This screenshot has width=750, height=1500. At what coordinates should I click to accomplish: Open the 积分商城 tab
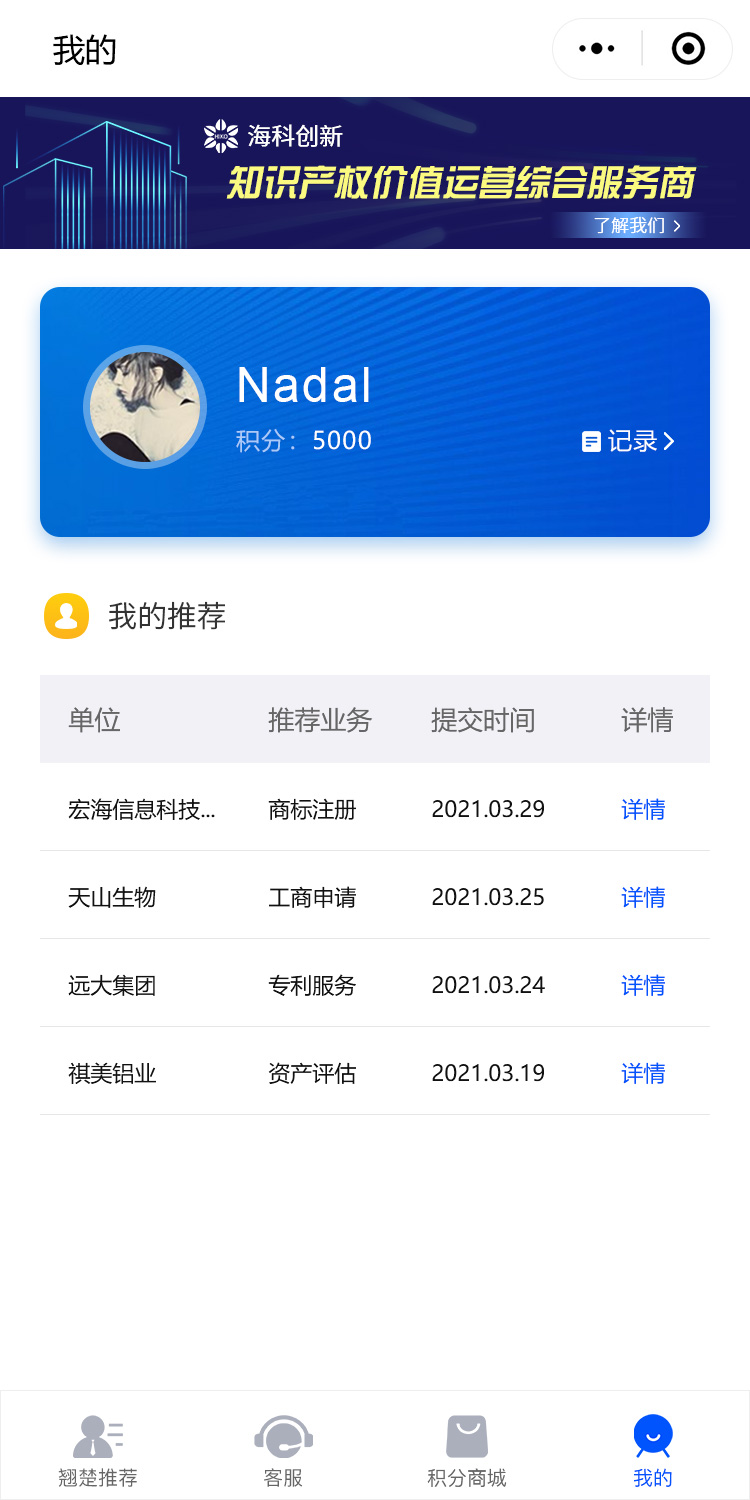click(x=467, y=1450)
